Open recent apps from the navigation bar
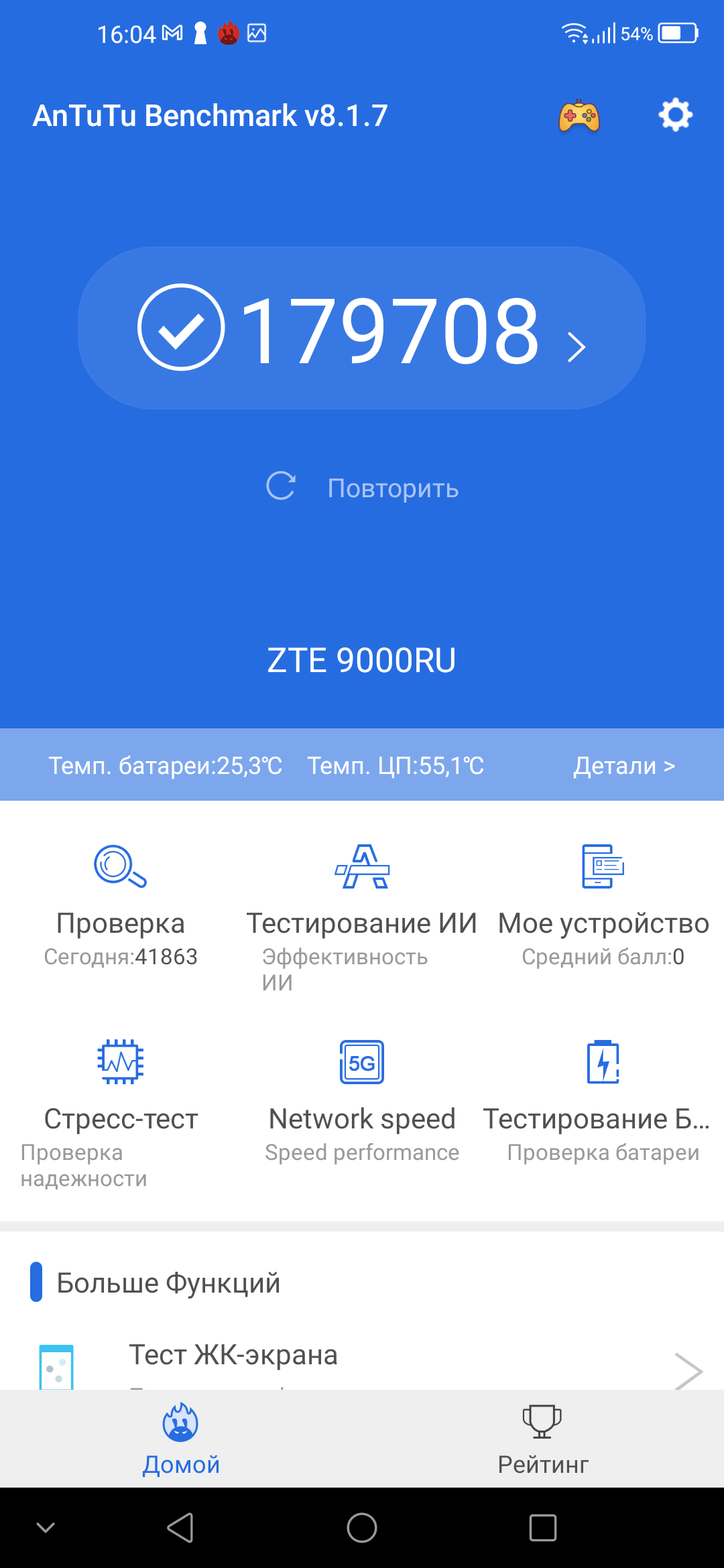 543,1528
